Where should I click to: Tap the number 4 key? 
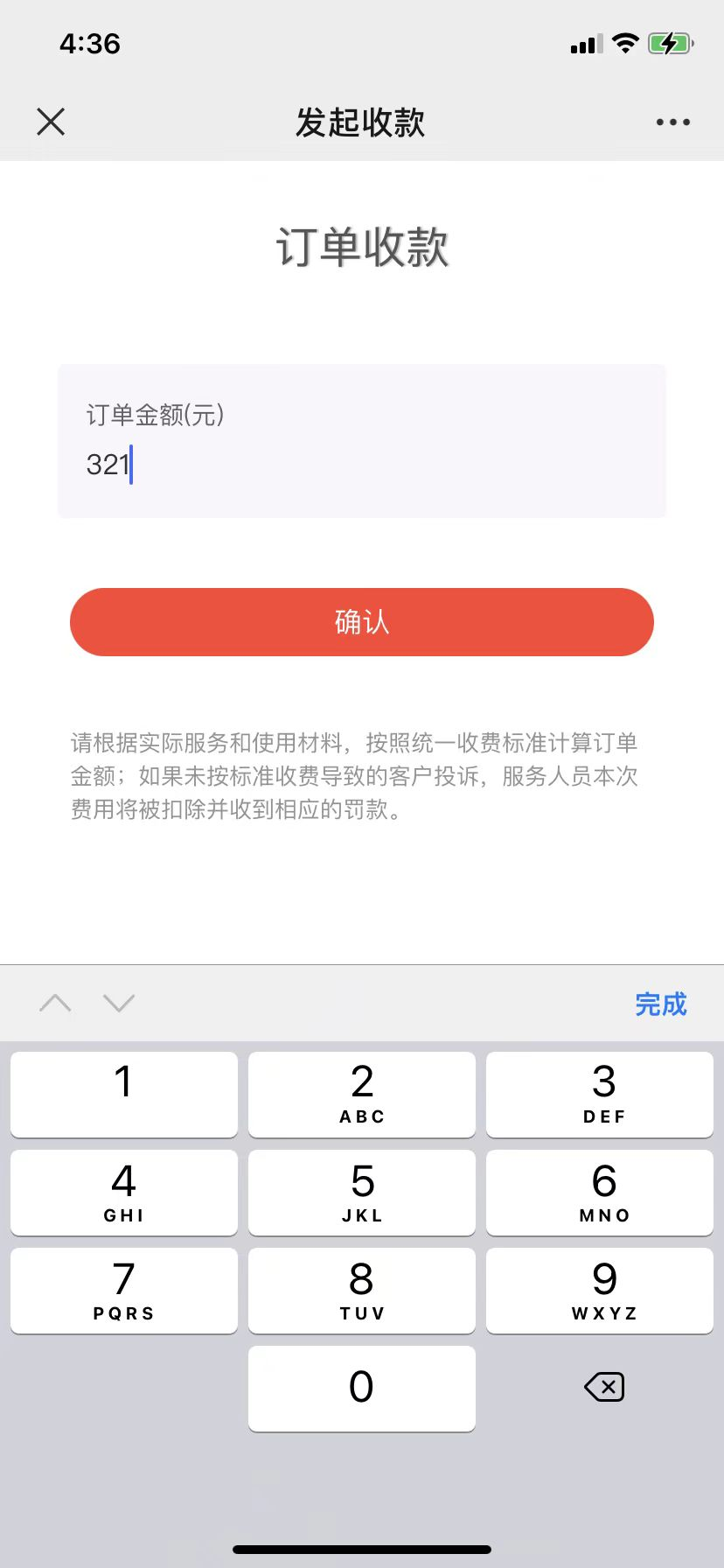123,1192
